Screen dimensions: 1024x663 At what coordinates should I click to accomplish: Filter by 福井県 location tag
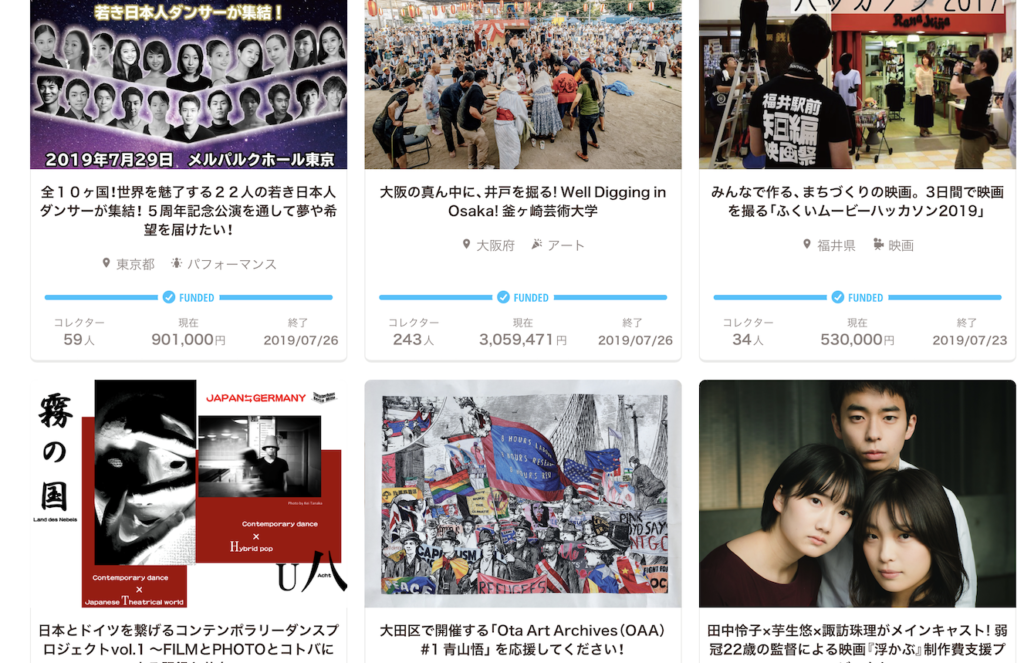click(x=836, y=245)
